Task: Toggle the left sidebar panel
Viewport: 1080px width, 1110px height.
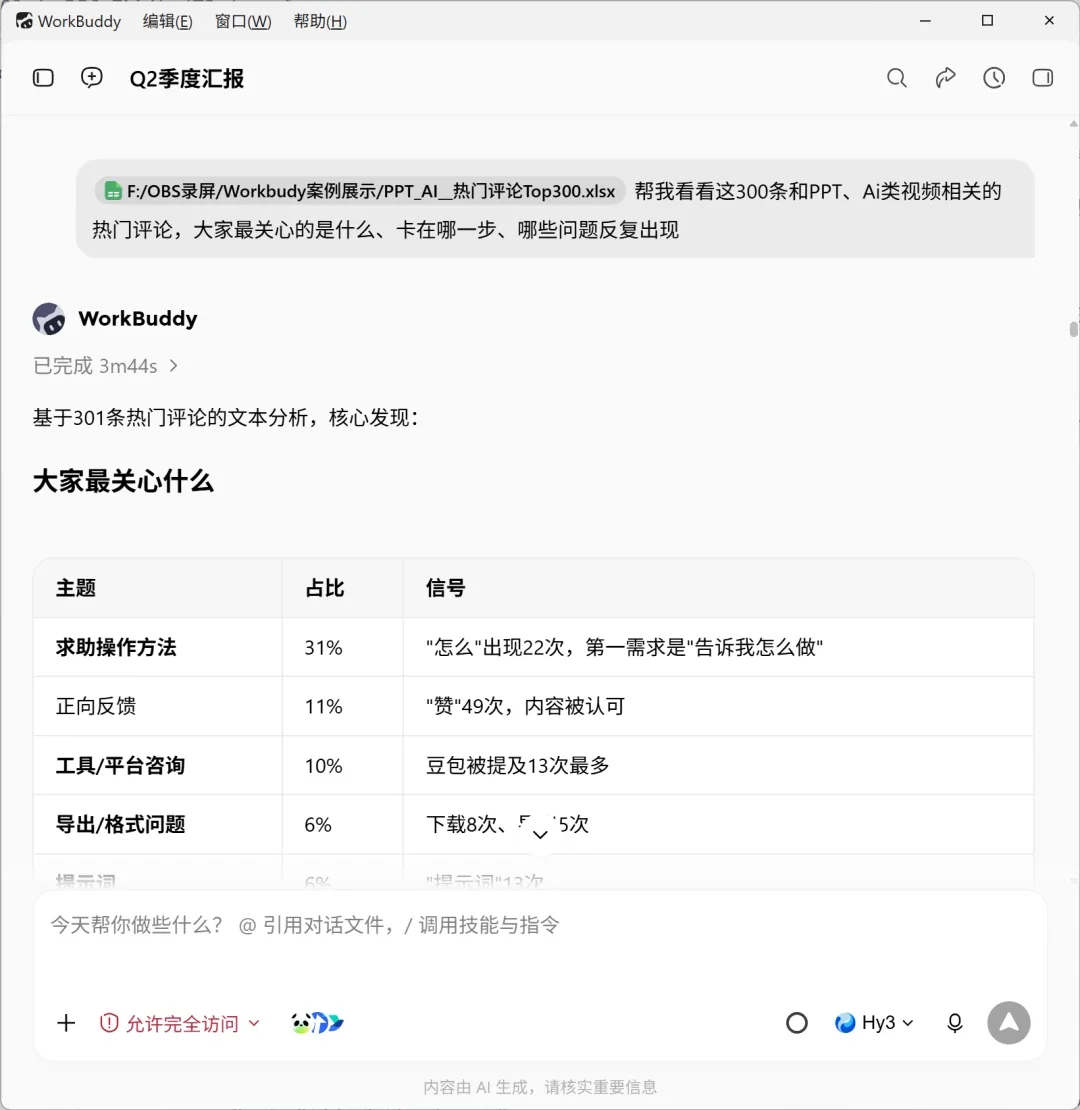Action: coord(43,78)
